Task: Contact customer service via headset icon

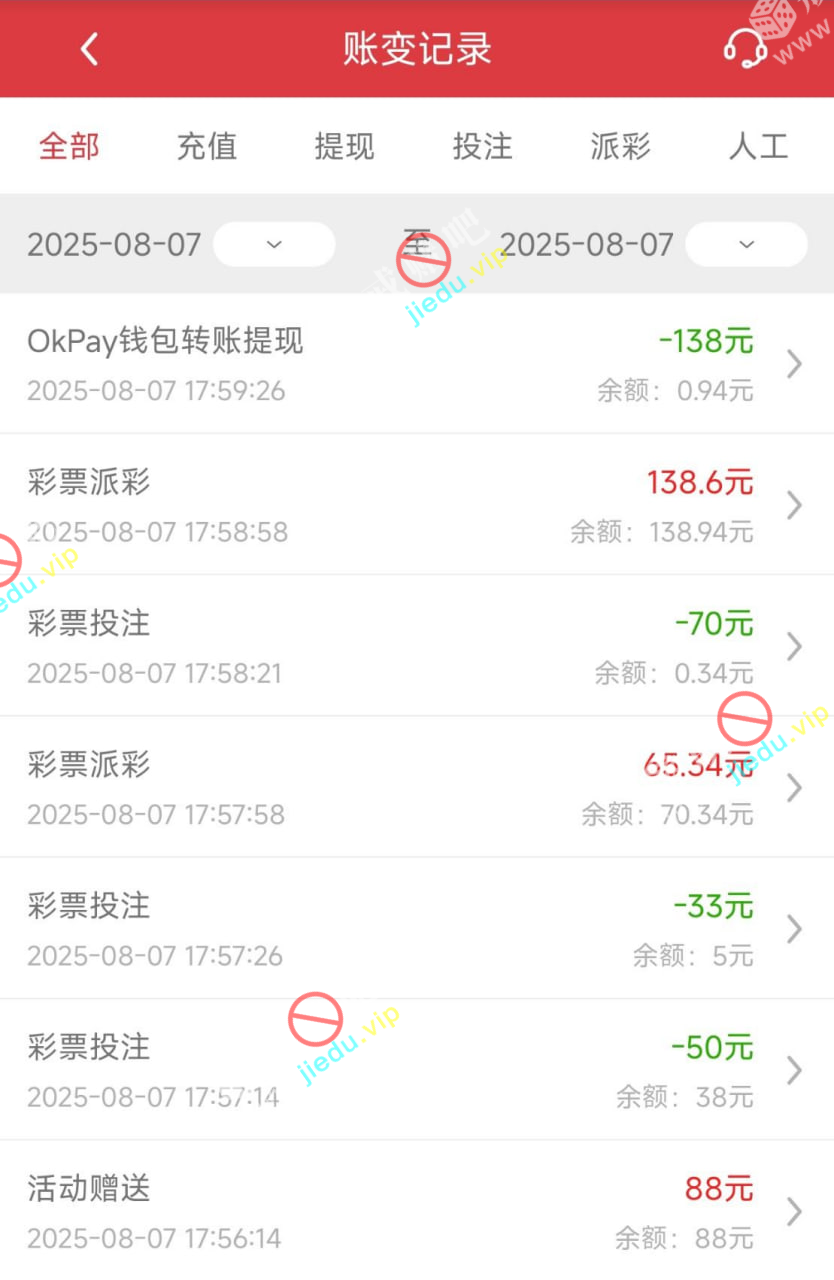Action: (x=745, y=48)
